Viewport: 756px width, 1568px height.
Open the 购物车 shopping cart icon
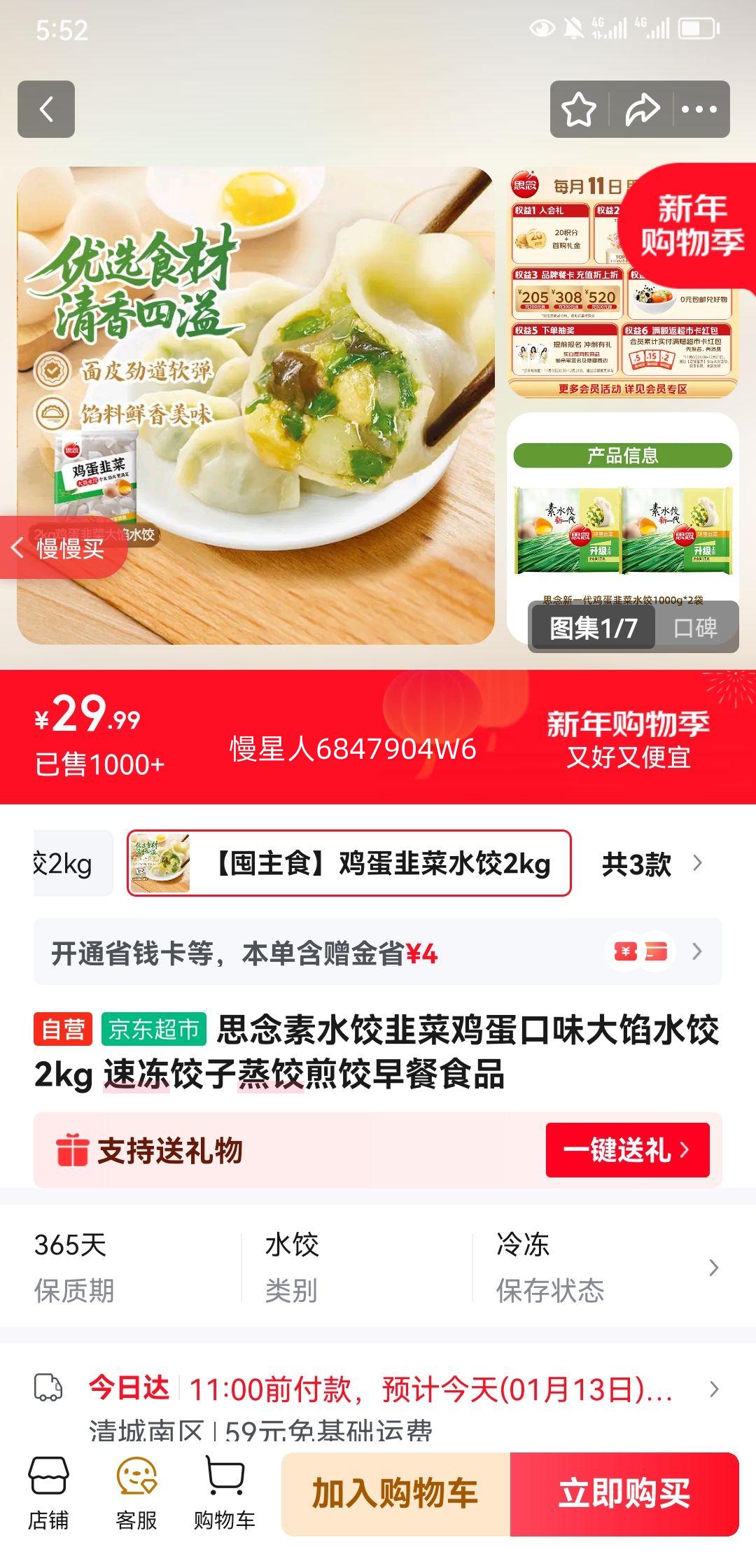223,1484
